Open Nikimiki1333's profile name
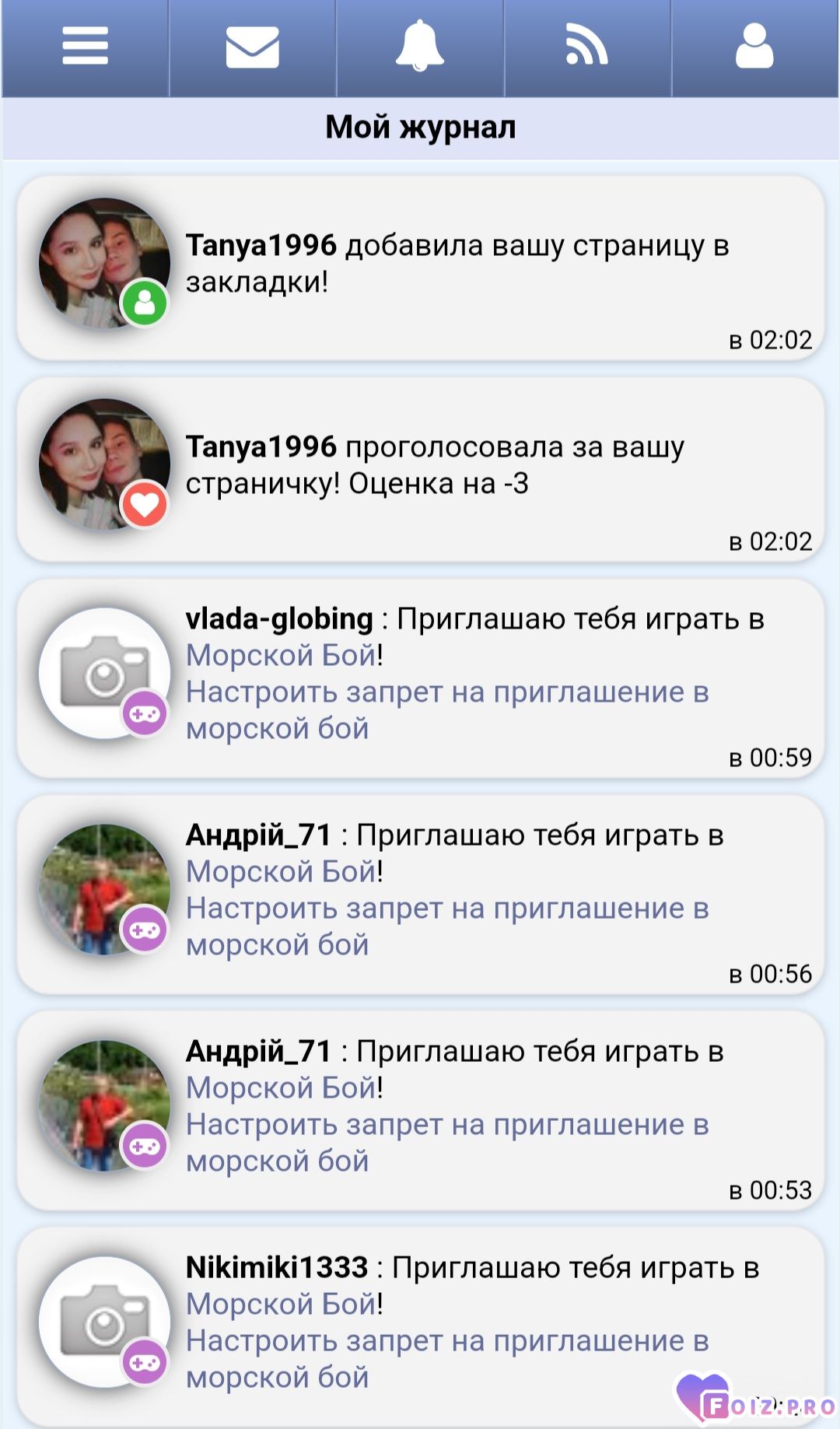Image resolution: width=840 pixels, height=1429 pixels. tap(276, 1268)
